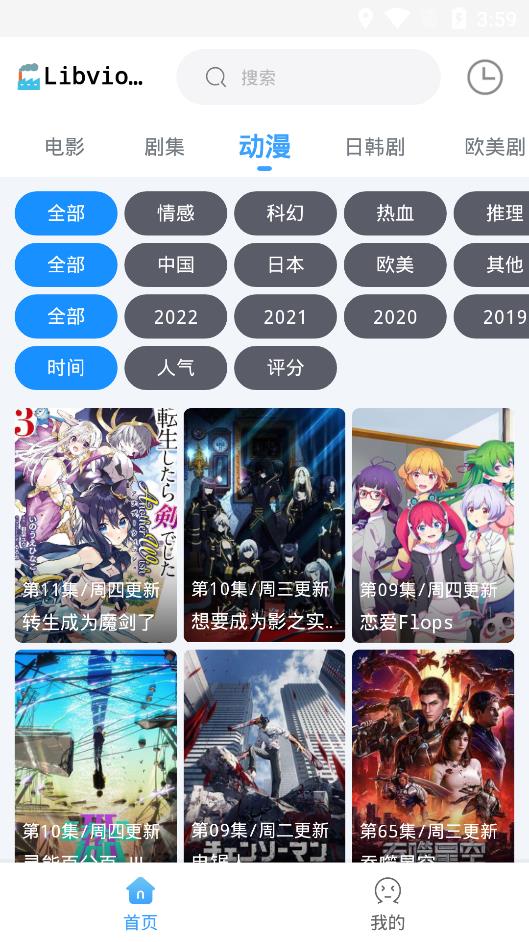This screenshot has height=942, width=529.
Task: Open the 转生成为魔剑了 anime card
Action: (96, 526)
